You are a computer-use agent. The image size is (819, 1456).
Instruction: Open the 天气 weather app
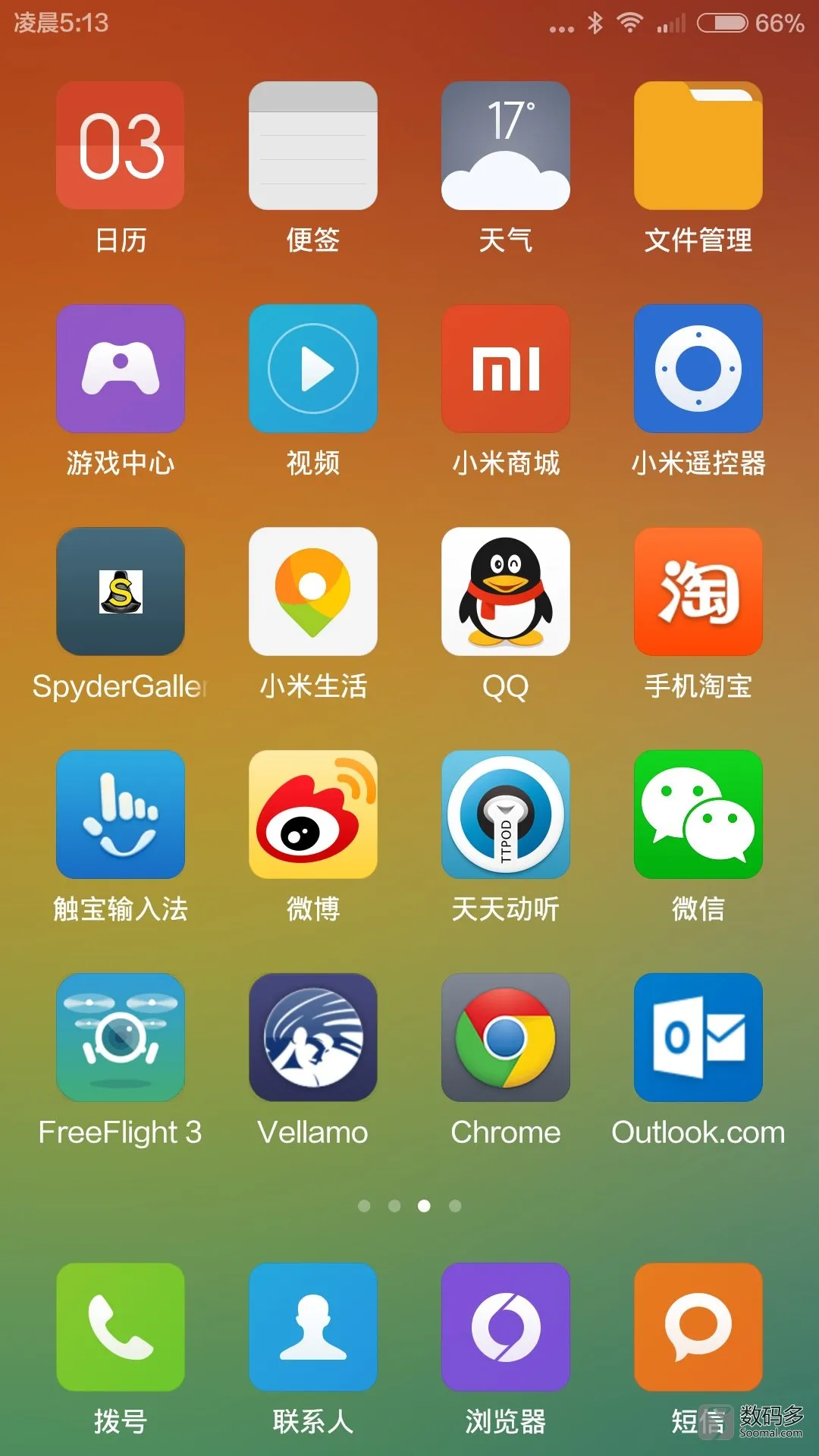pyautogui.click(x=506, y=146)
